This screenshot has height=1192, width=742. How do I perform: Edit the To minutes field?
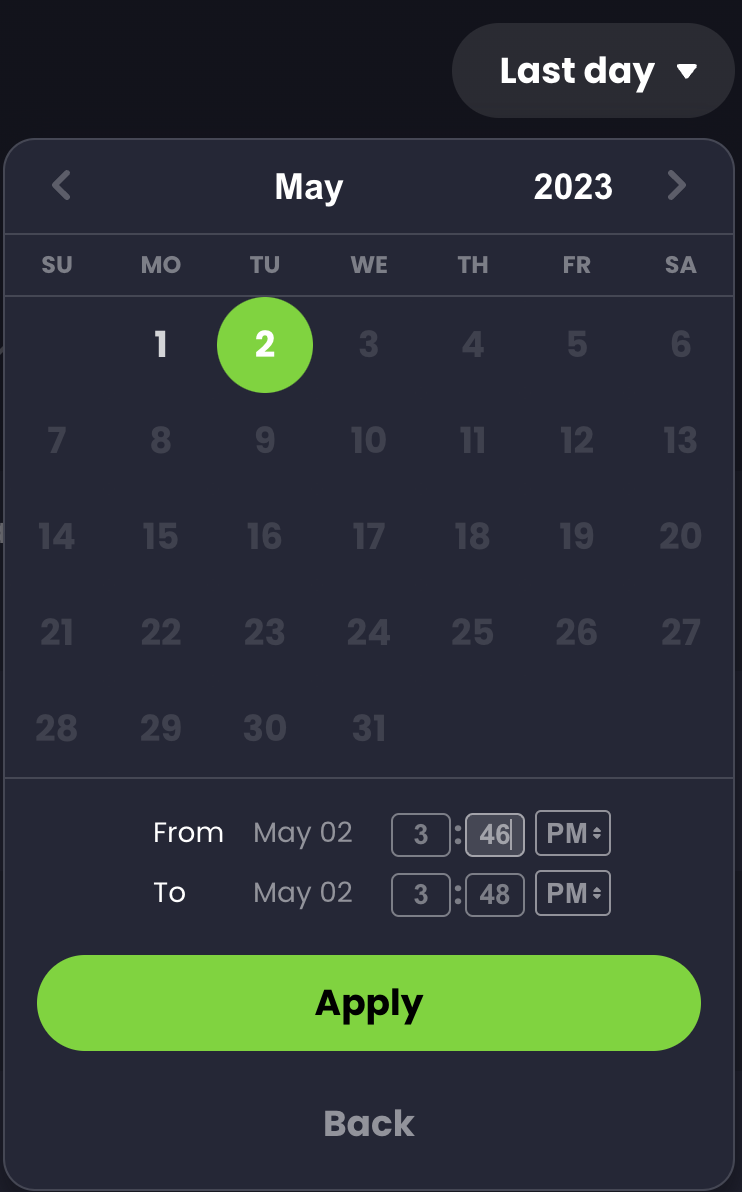(494, 893)
